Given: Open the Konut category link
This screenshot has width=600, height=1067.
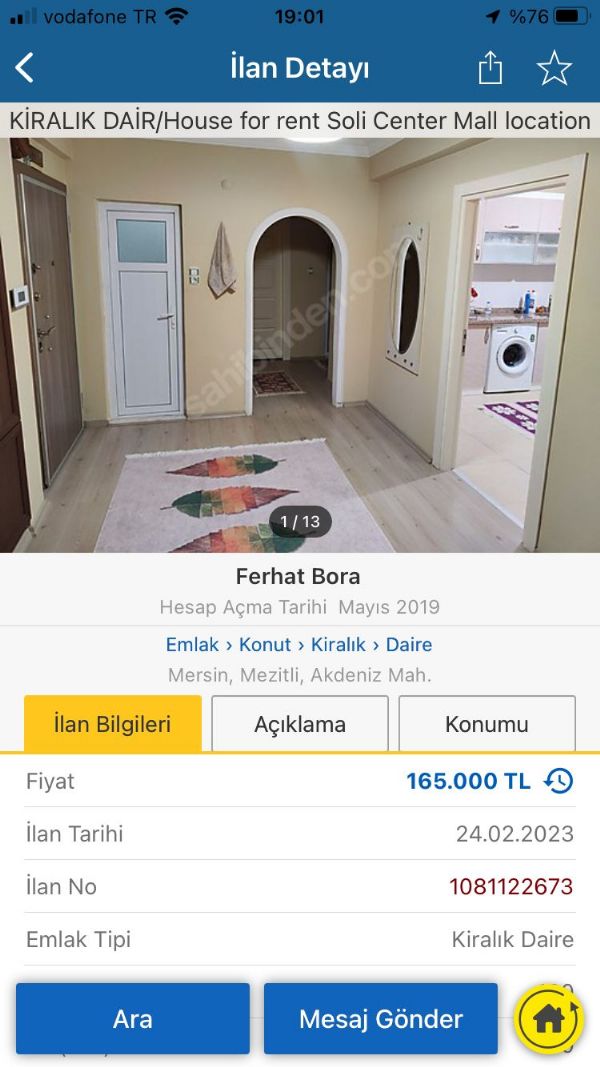Looking at the screenshot, I should pos(265,645).
